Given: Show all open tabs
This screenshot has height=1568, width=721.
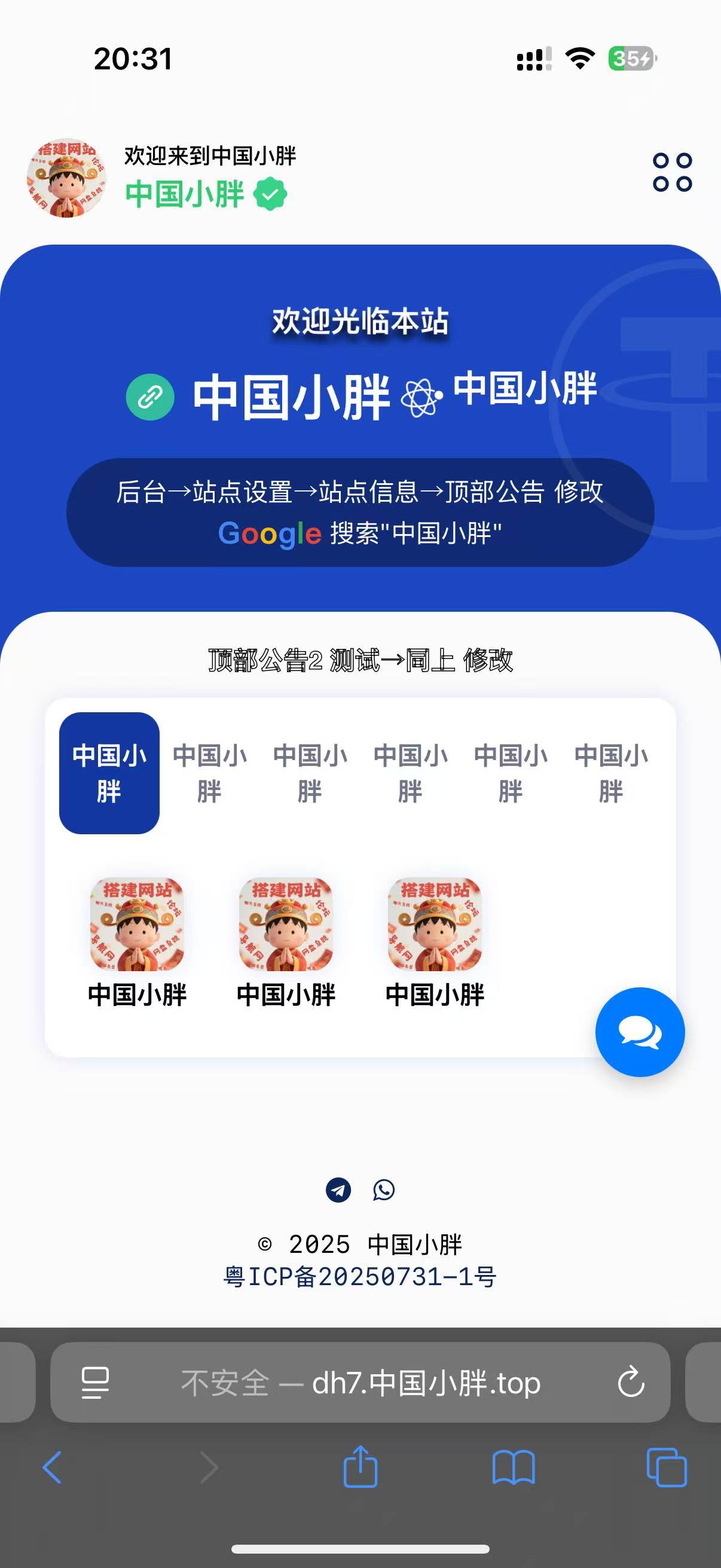Looking at the screenshot, I should coord(666,1467).
